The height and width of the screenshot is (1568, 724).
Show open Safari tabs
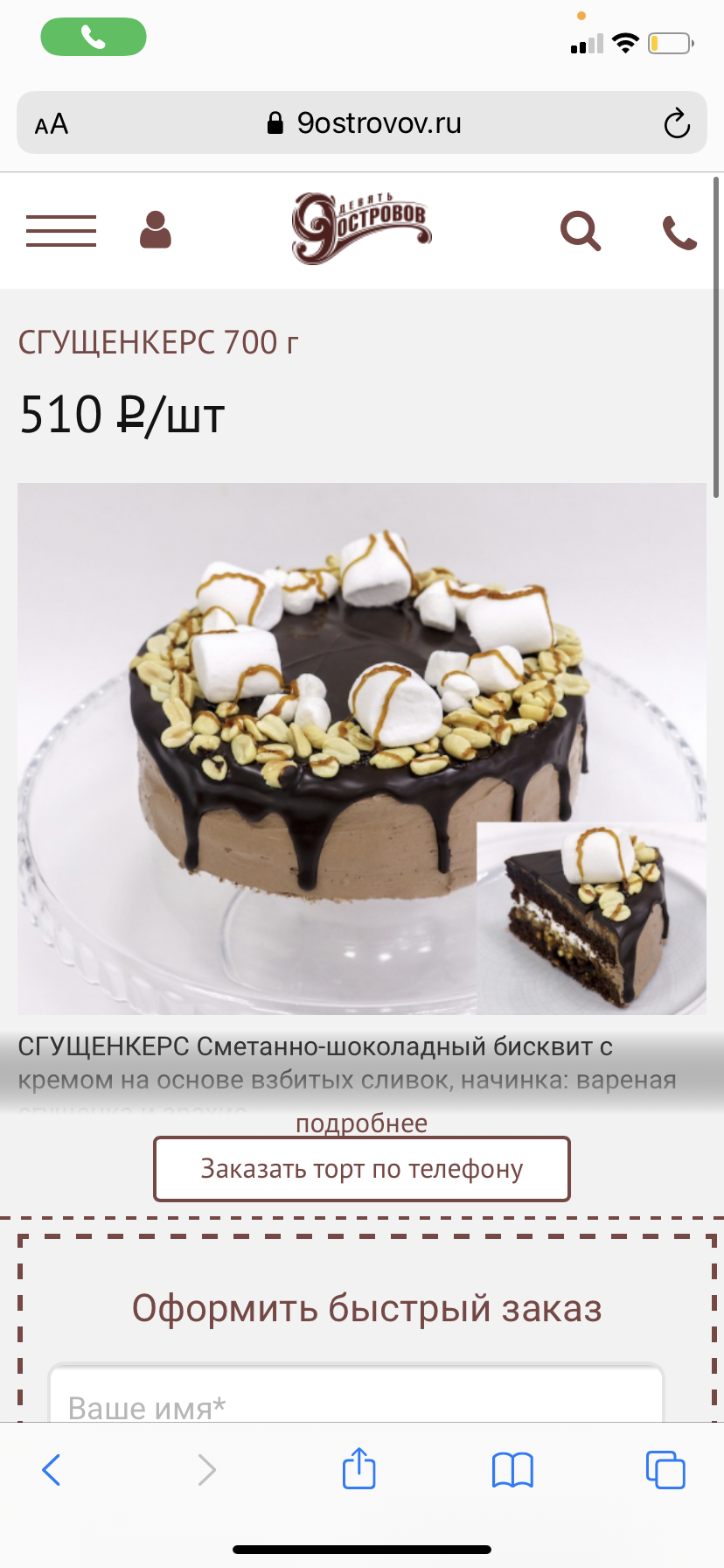point(665,1469)
